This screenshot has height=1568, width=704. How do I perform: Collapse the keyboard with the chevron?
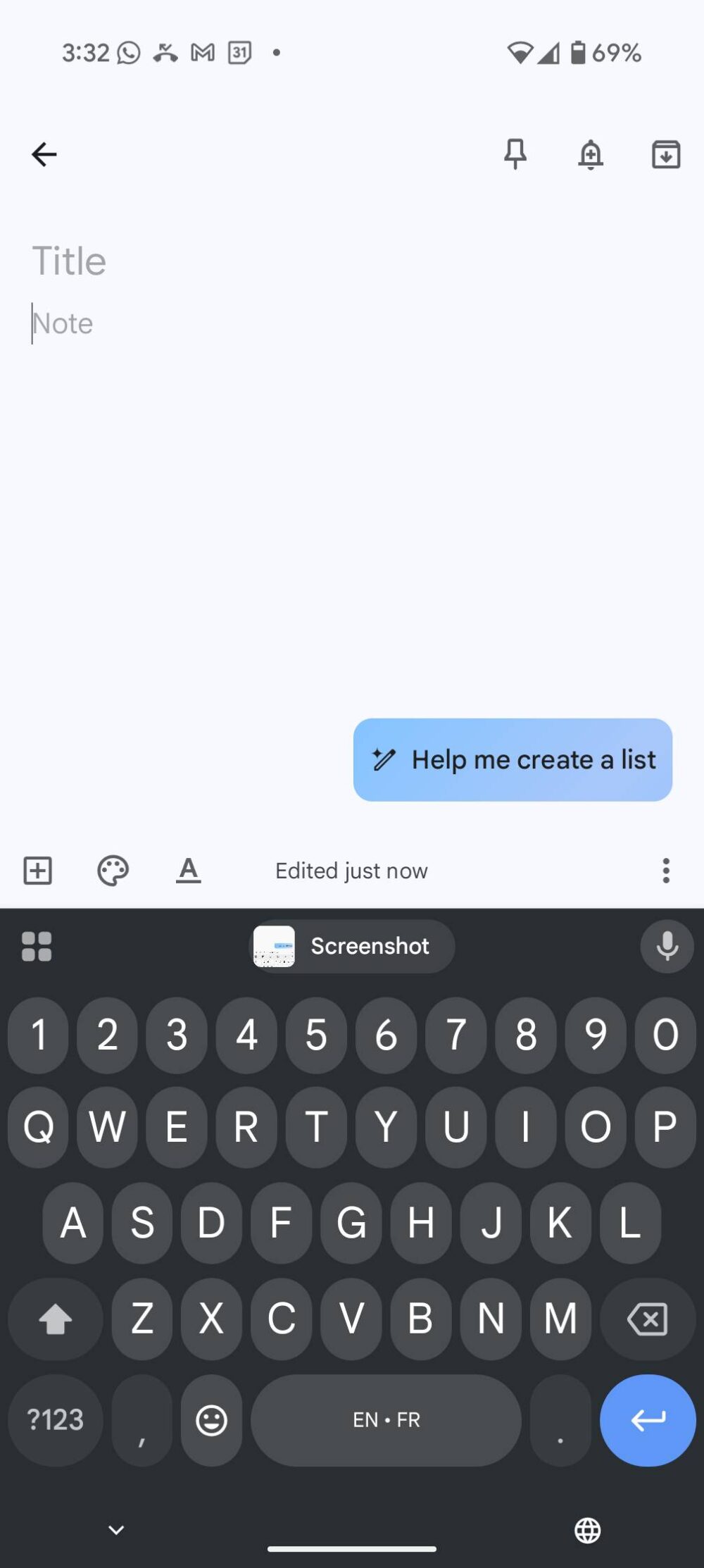pyautogui.click(x=115, y=1529)
